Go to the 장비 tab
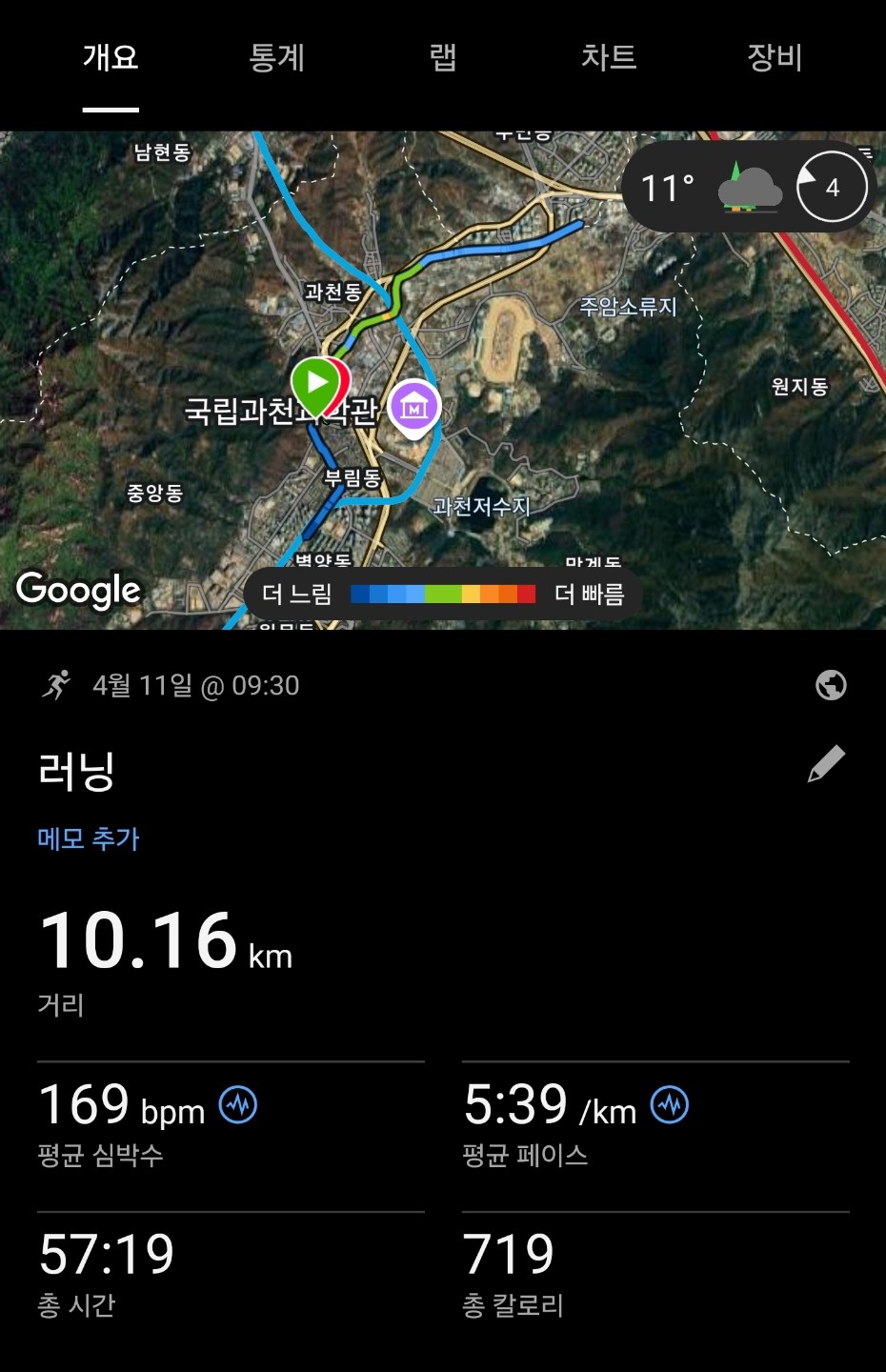886x1372 pixels. [x=774, y=58]
